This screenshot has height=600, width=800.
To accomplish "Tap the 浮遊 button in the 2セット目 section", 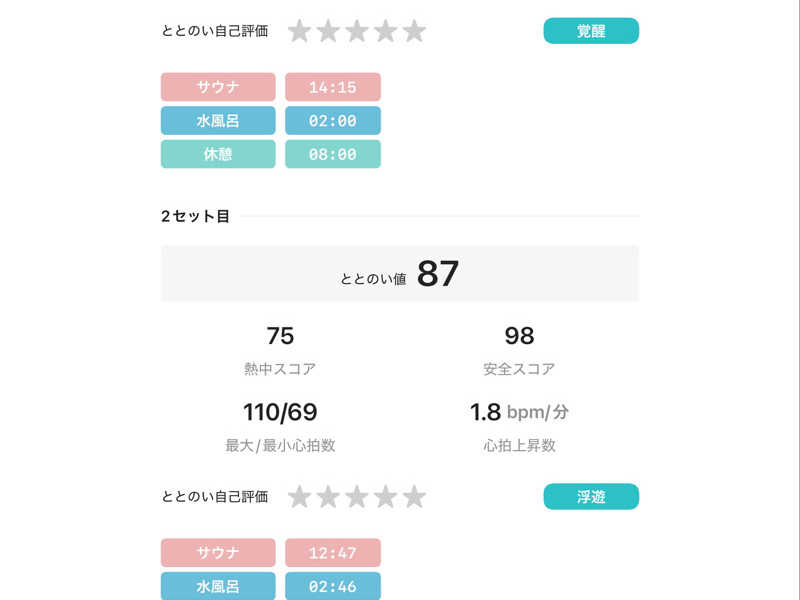I will (x=591, y=497).
